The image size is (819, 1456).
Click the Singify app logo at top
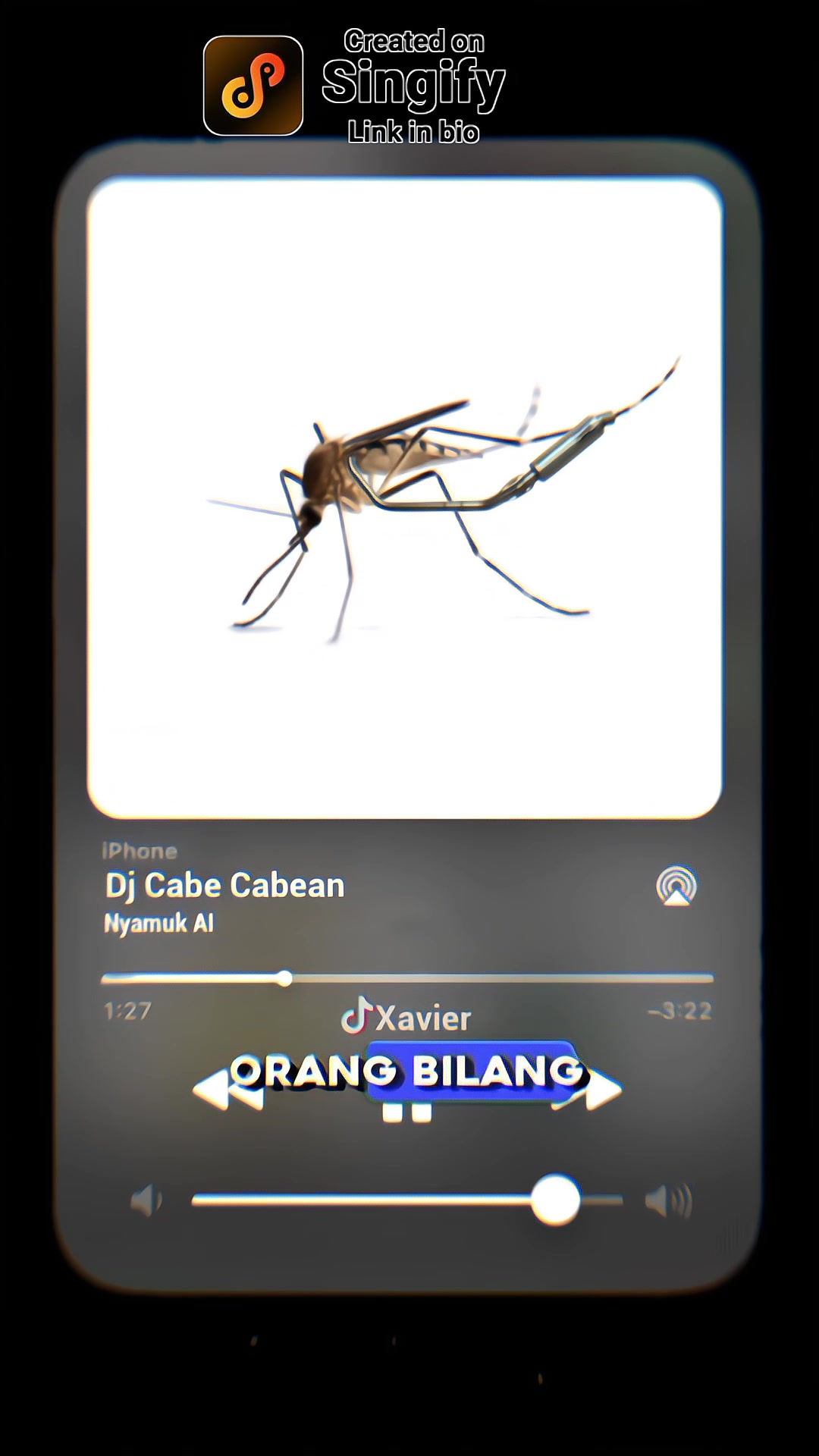[x=253, y=83]
